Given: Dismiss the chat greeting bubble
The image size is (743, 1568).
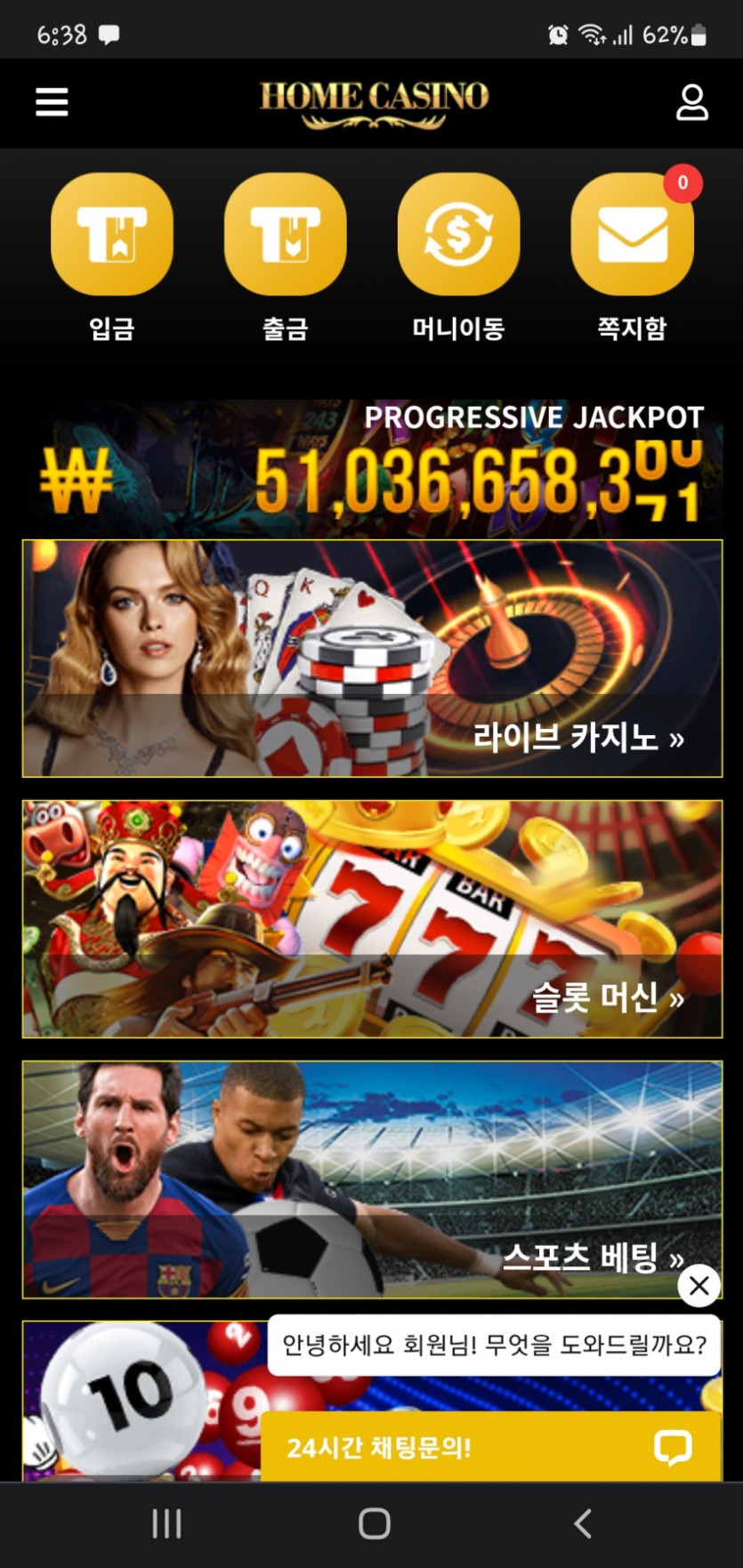Looking at the screenshot, I should coord(699,1285).
